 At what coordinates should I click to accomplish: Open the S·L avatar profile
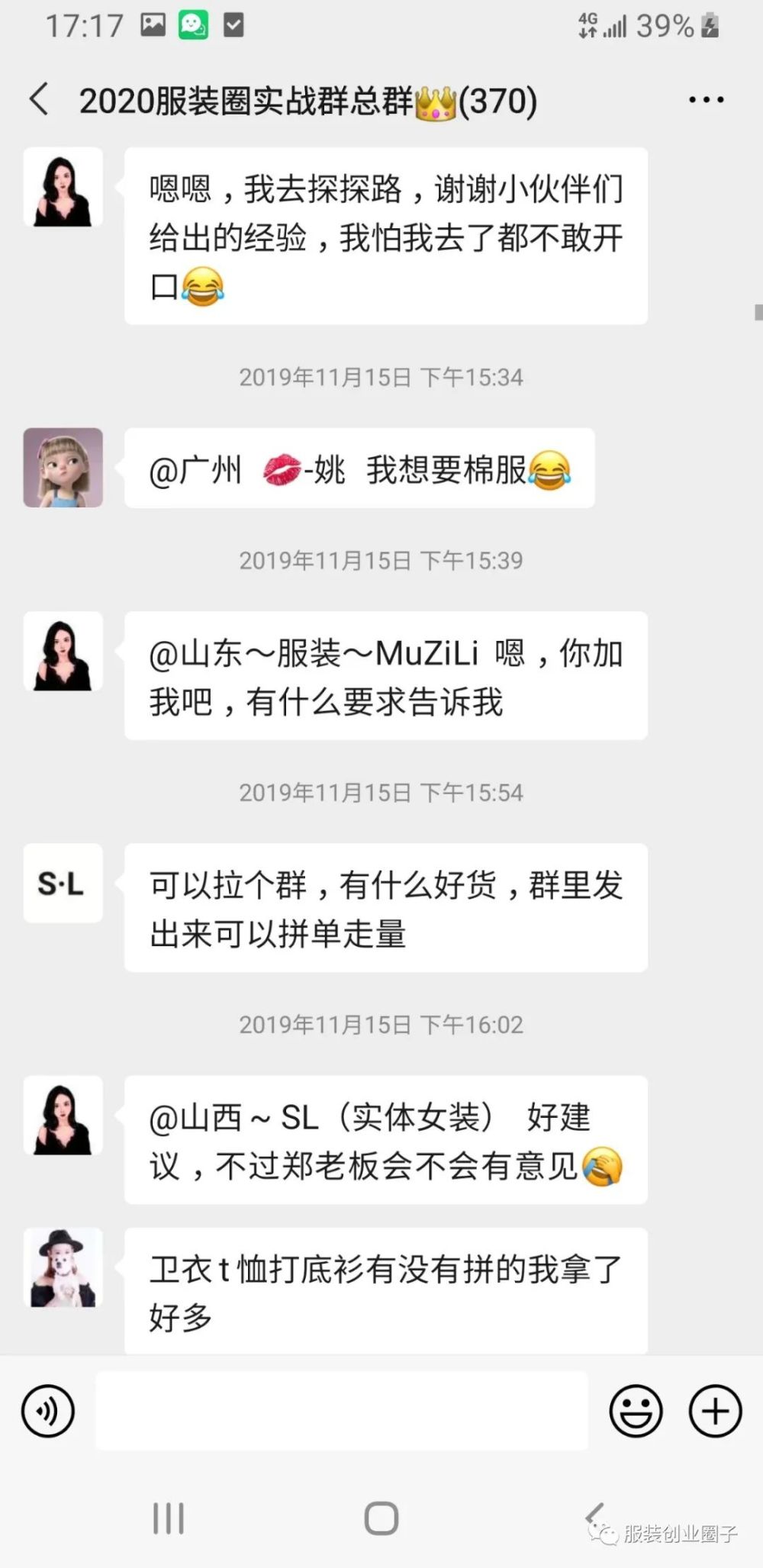(x=63, y=883)
